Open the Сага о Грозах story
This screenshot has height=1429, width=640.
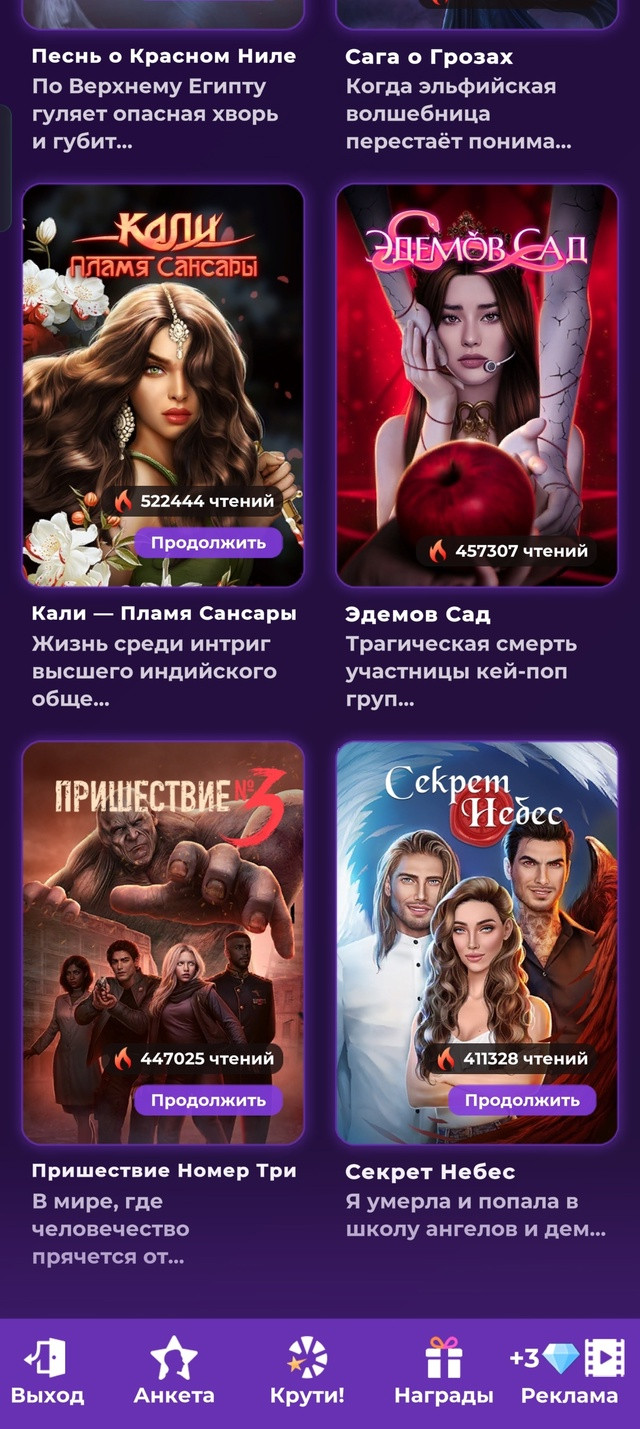429,56
